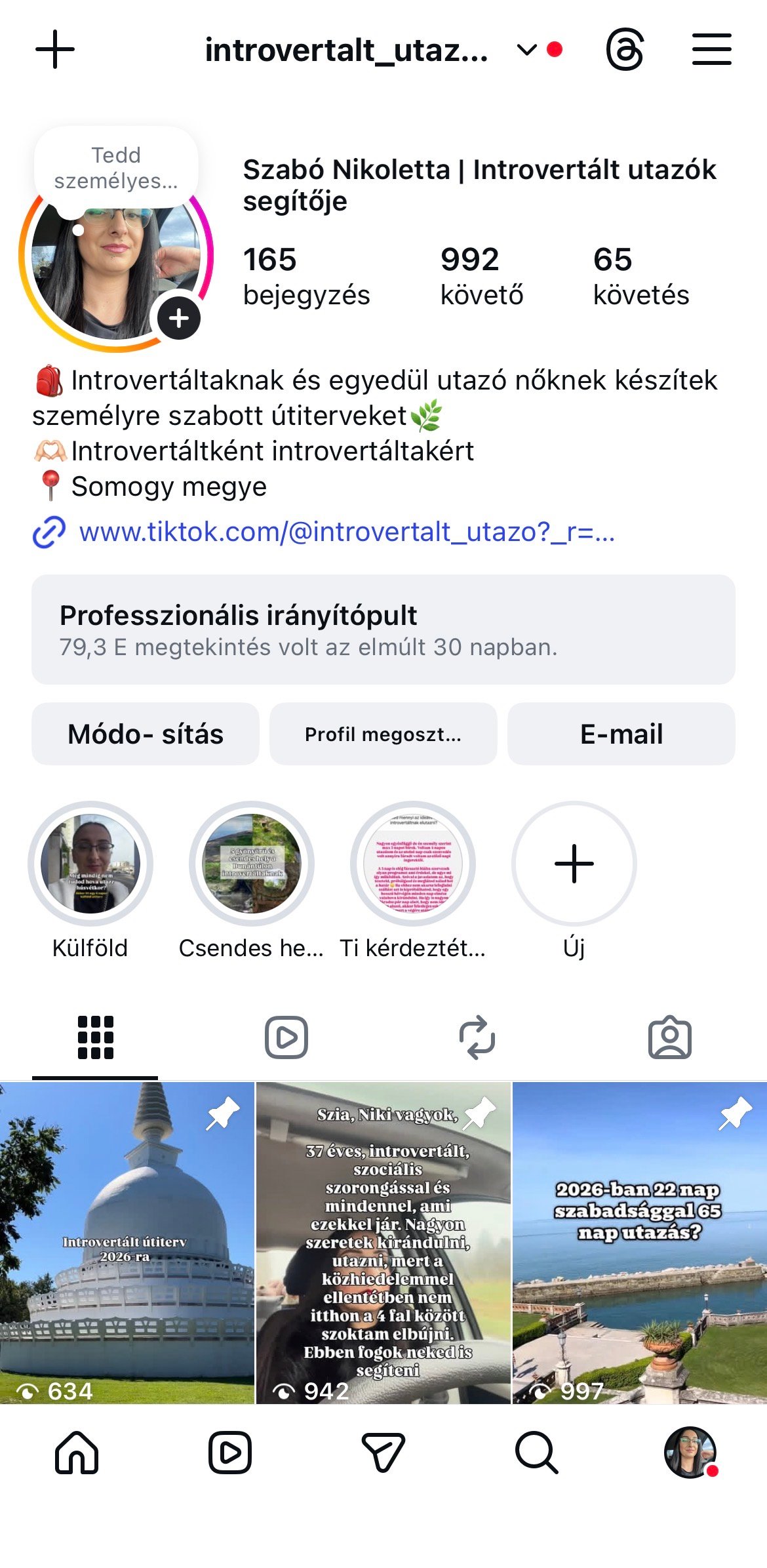Open the Módosítás profile edit button
Screen dimensions: 767x1568
point(146,734)
